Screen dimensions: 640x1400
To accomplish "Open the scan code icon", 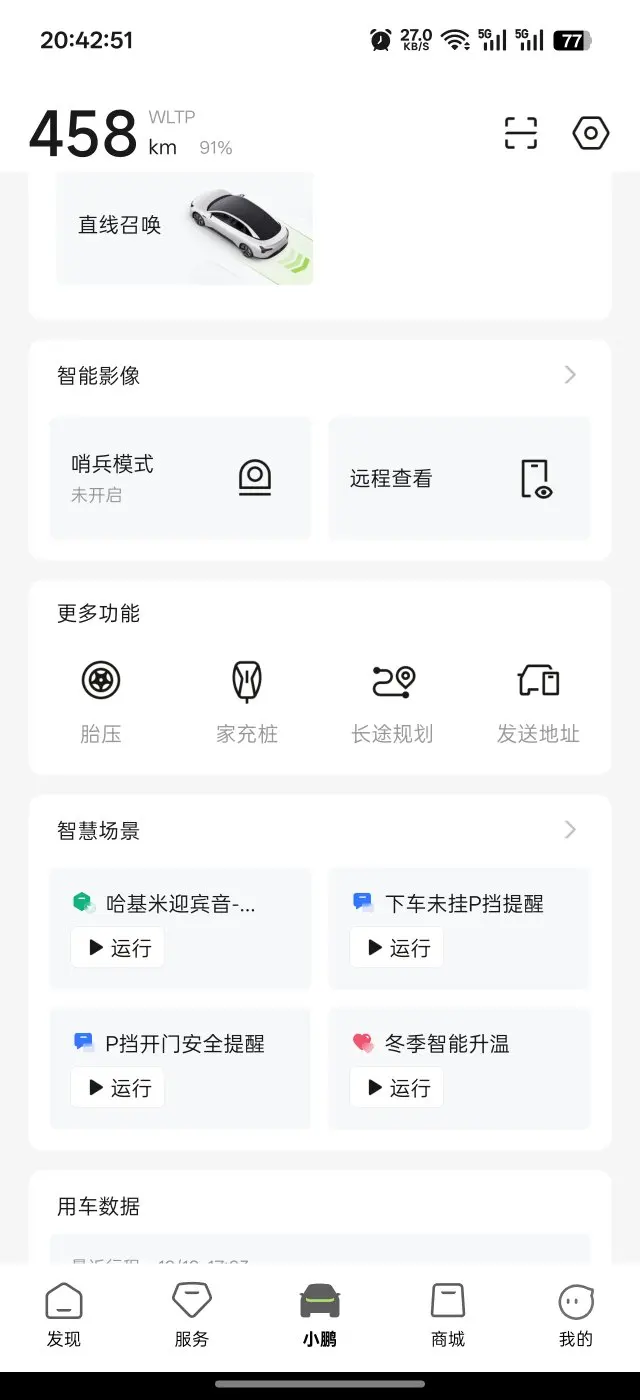I will pyautogui.click(x=520, y=133).
